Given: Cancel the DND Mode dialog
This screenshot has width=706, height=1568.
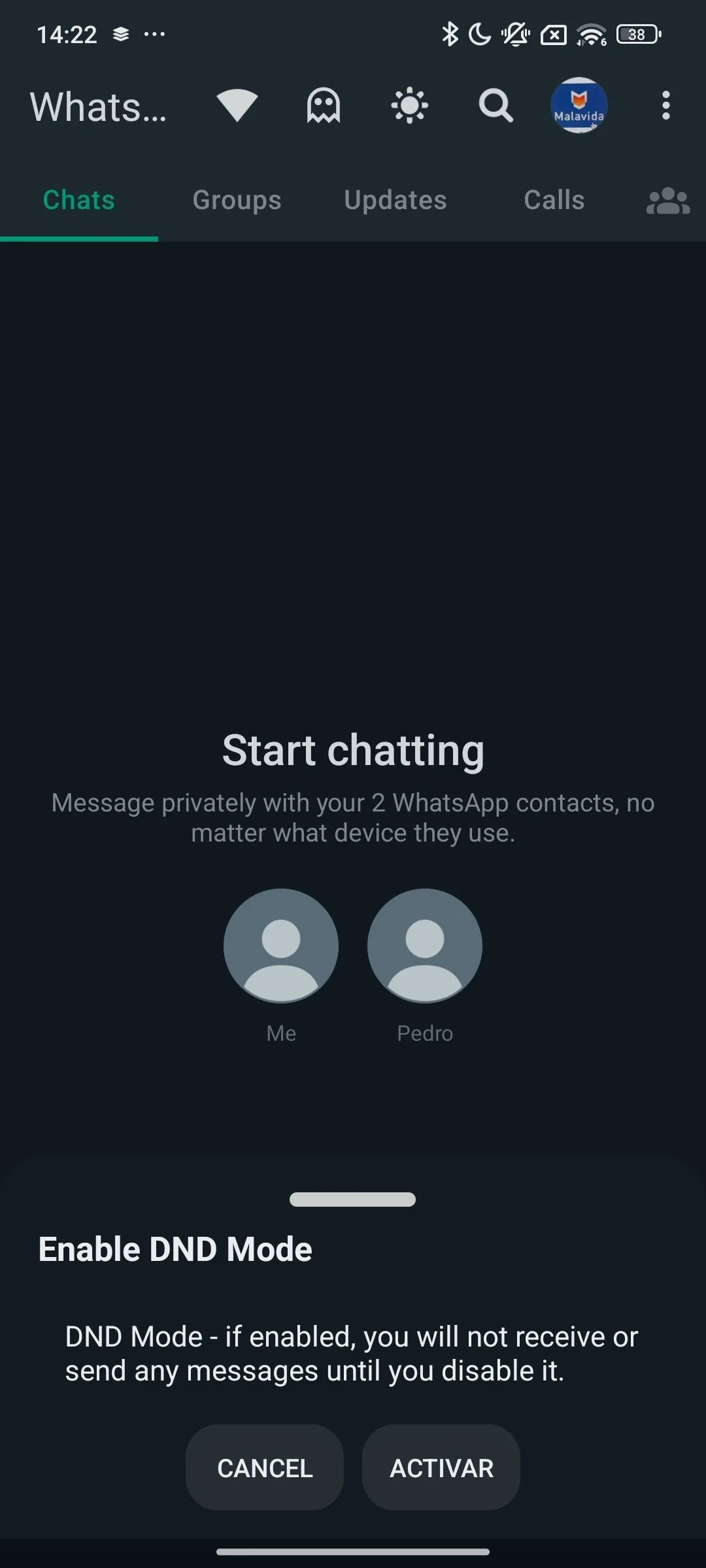Looking at the screenshot, I should click(265, 1468).
